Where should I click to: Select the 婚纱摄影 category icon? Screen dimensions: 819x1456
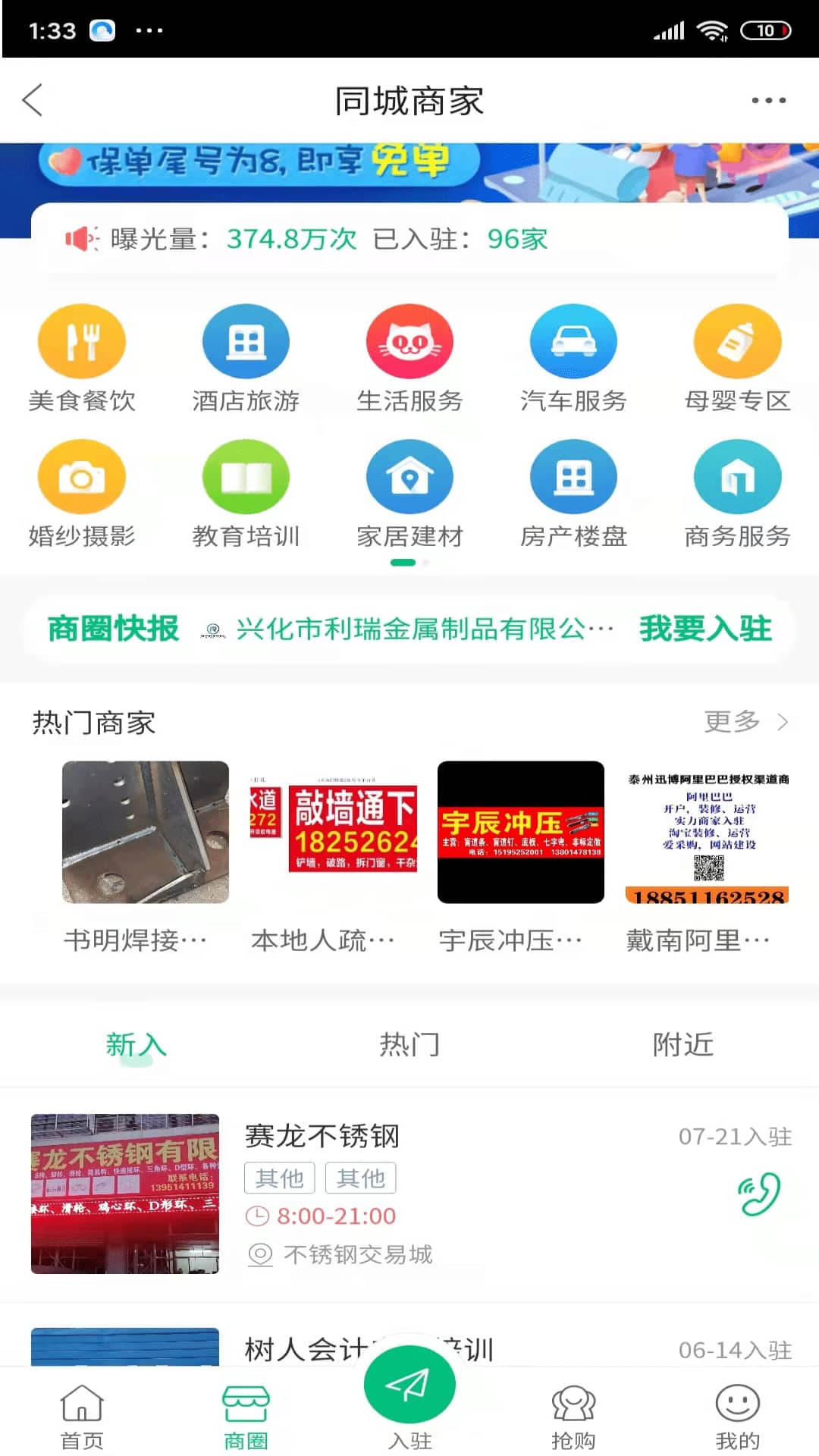(82, 476)
